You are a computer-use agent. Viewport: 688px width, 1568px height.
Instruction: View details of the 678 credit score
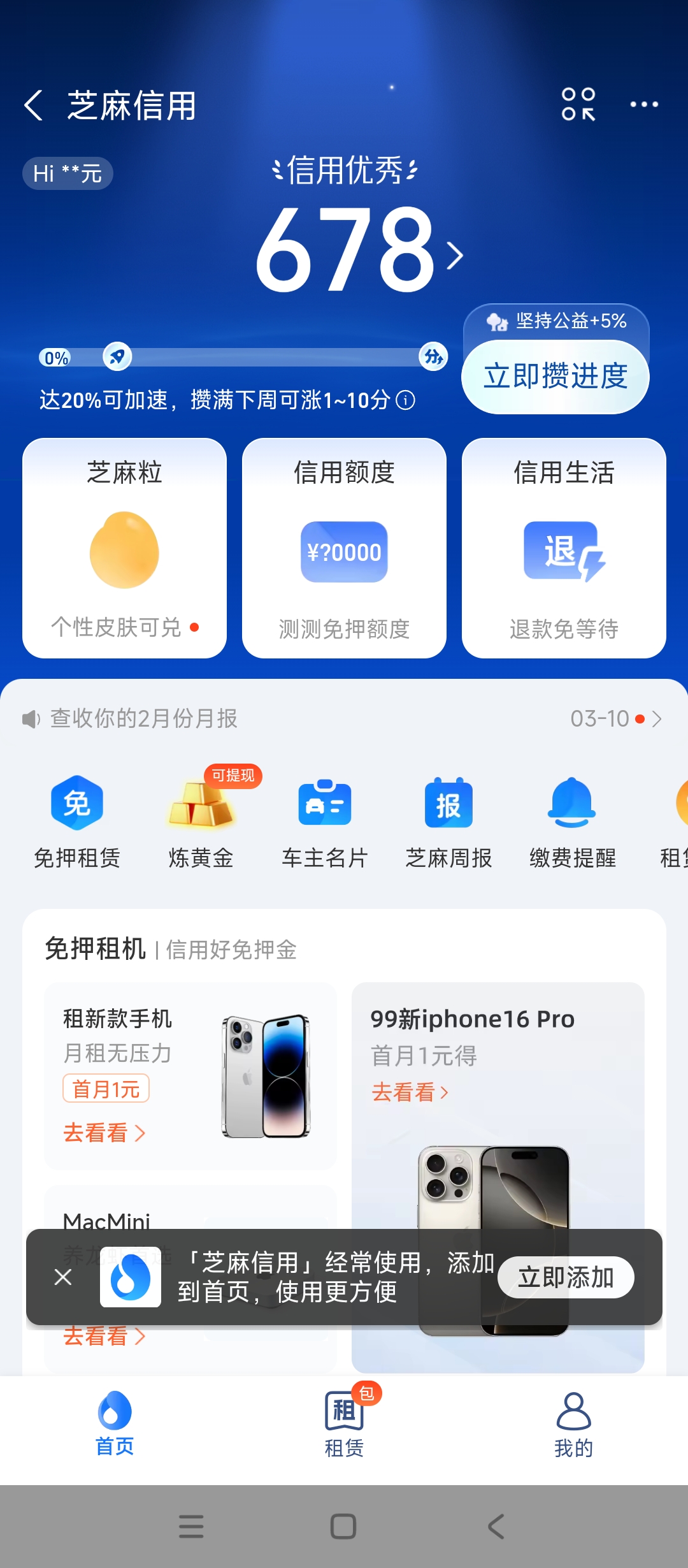tap(358, 250)
